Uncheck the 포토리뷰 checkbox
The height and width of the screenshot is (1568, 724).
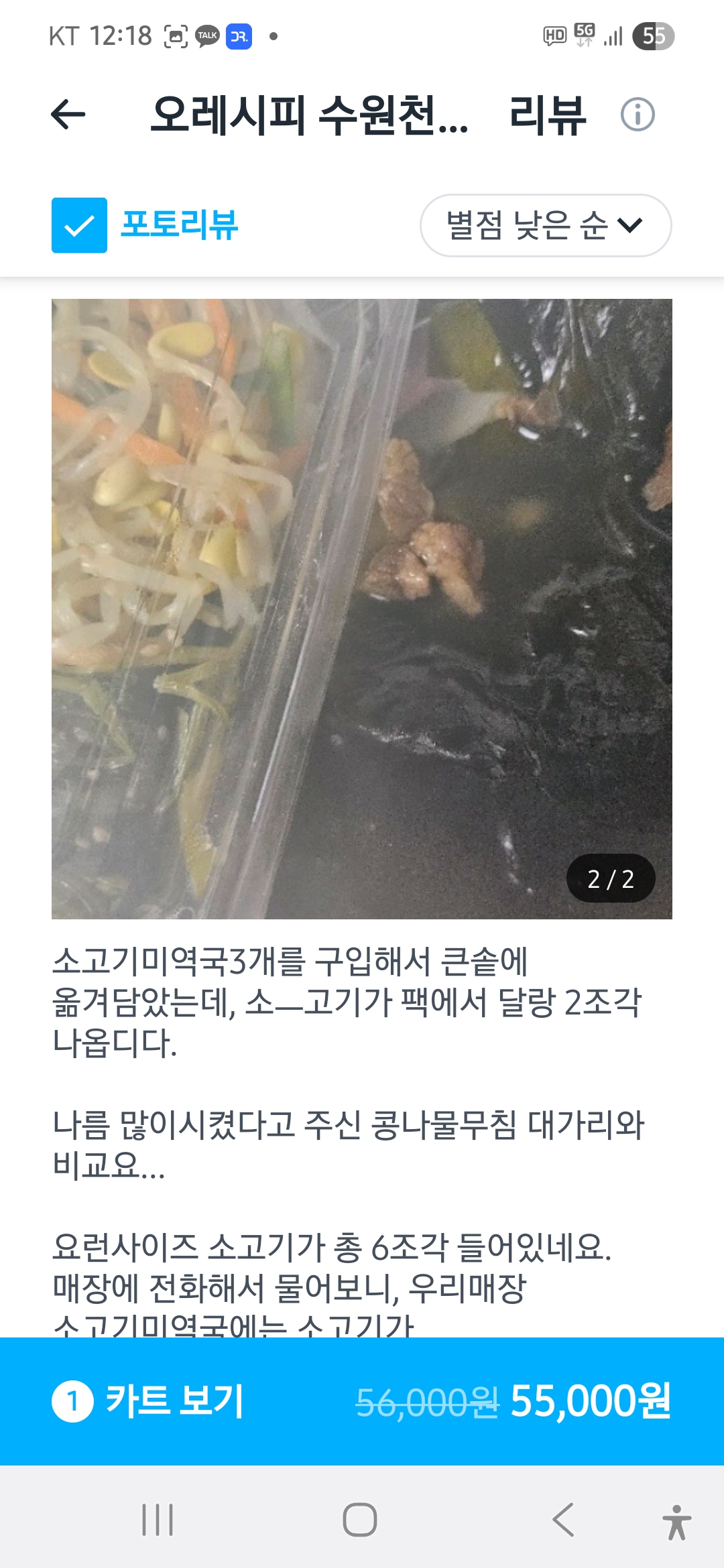pos(79,225)
